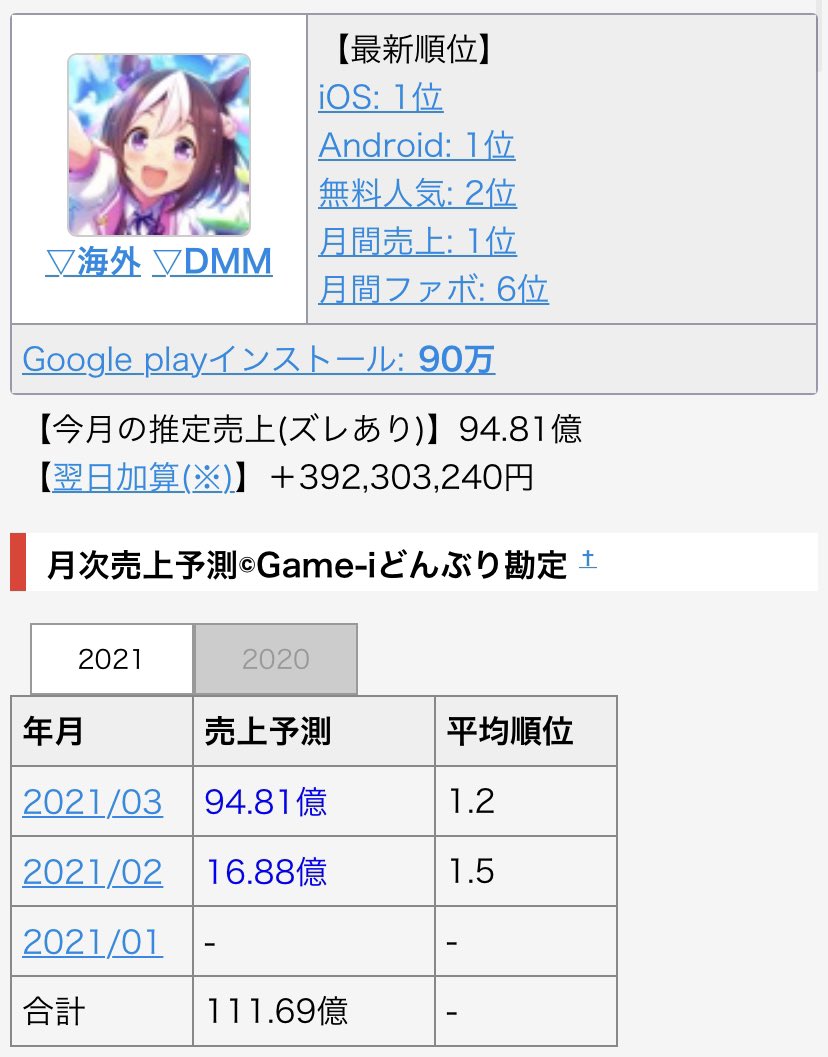Screen dimensions: 828x1057
Task: Open the Android: 1位 ranking link
Action: tap(416, 145)
